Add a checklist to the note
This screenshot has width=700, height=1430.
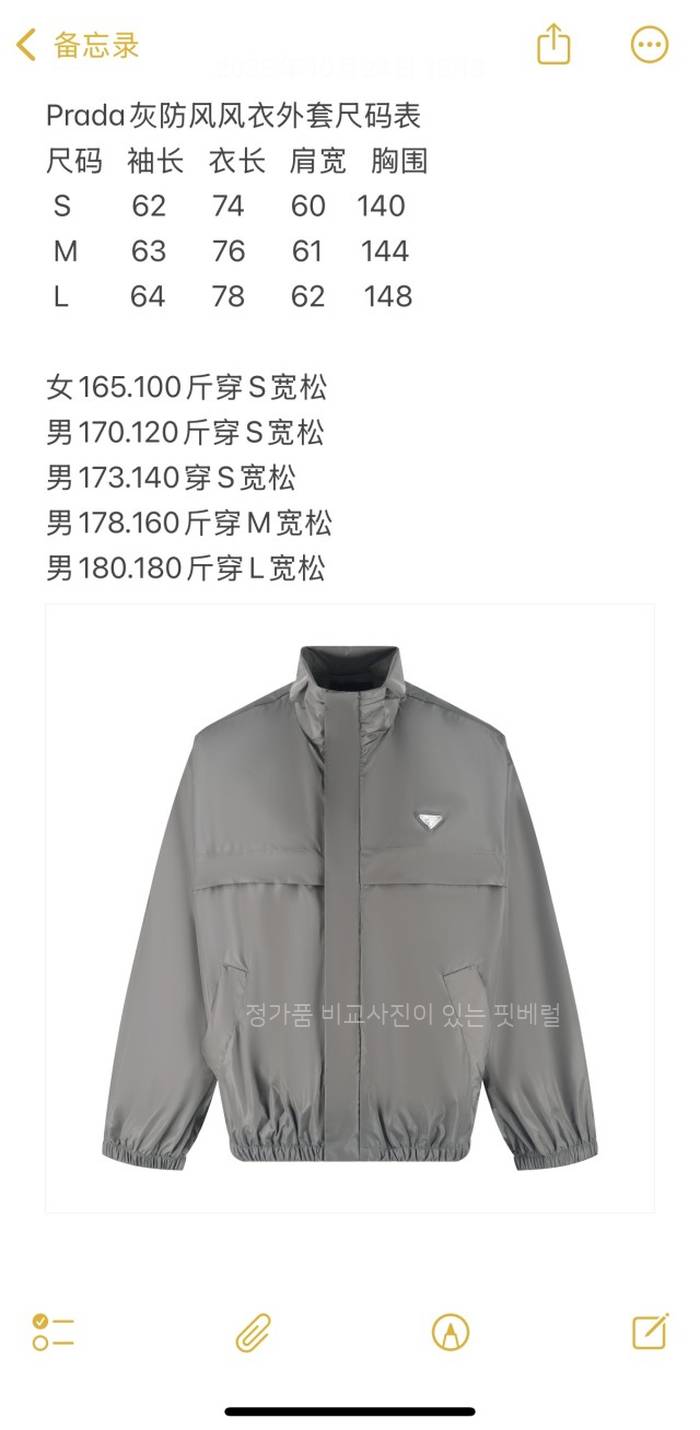[x=53, y=1332]
